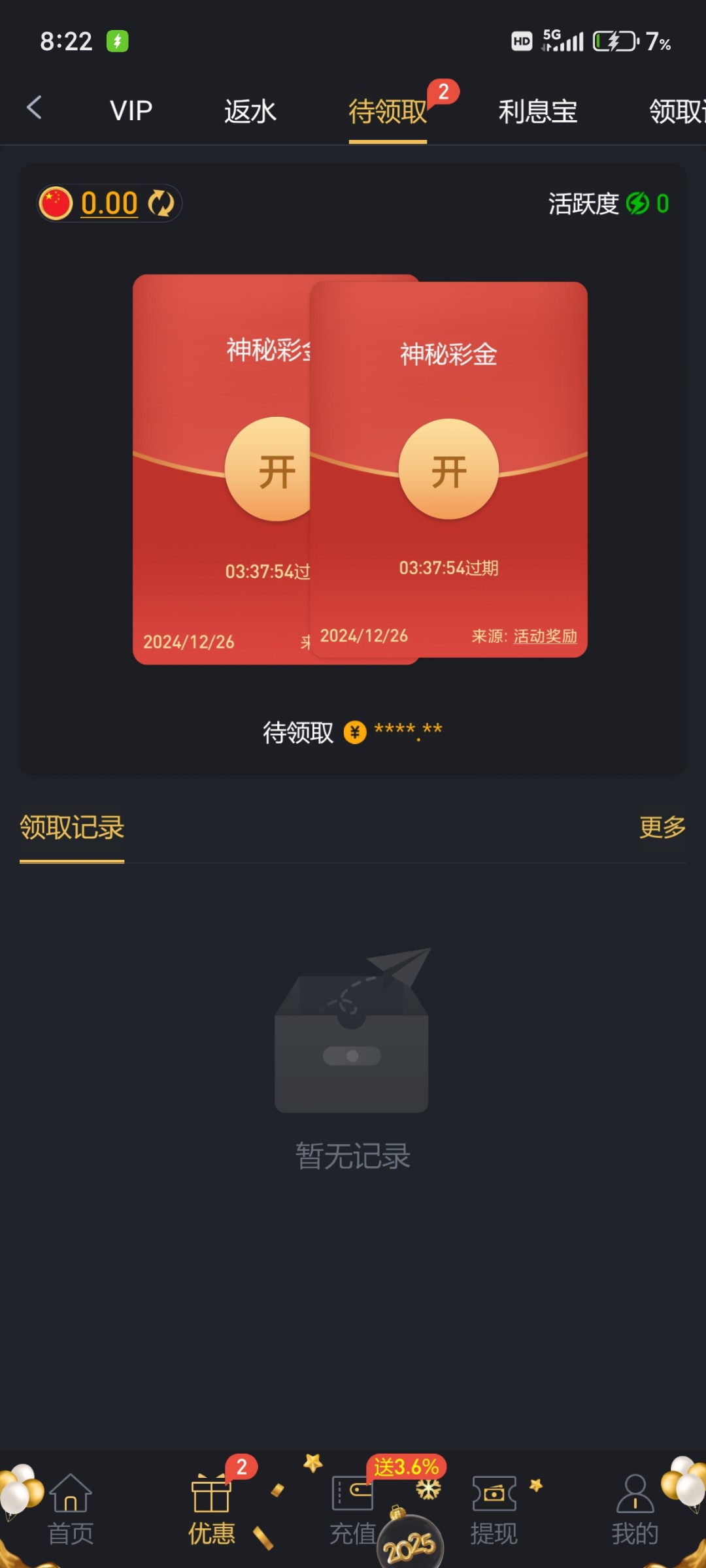The width and height of the screenshot is (706, 1568).
Task: Select the 领取记录 tab
Action: tap(72, 827)
